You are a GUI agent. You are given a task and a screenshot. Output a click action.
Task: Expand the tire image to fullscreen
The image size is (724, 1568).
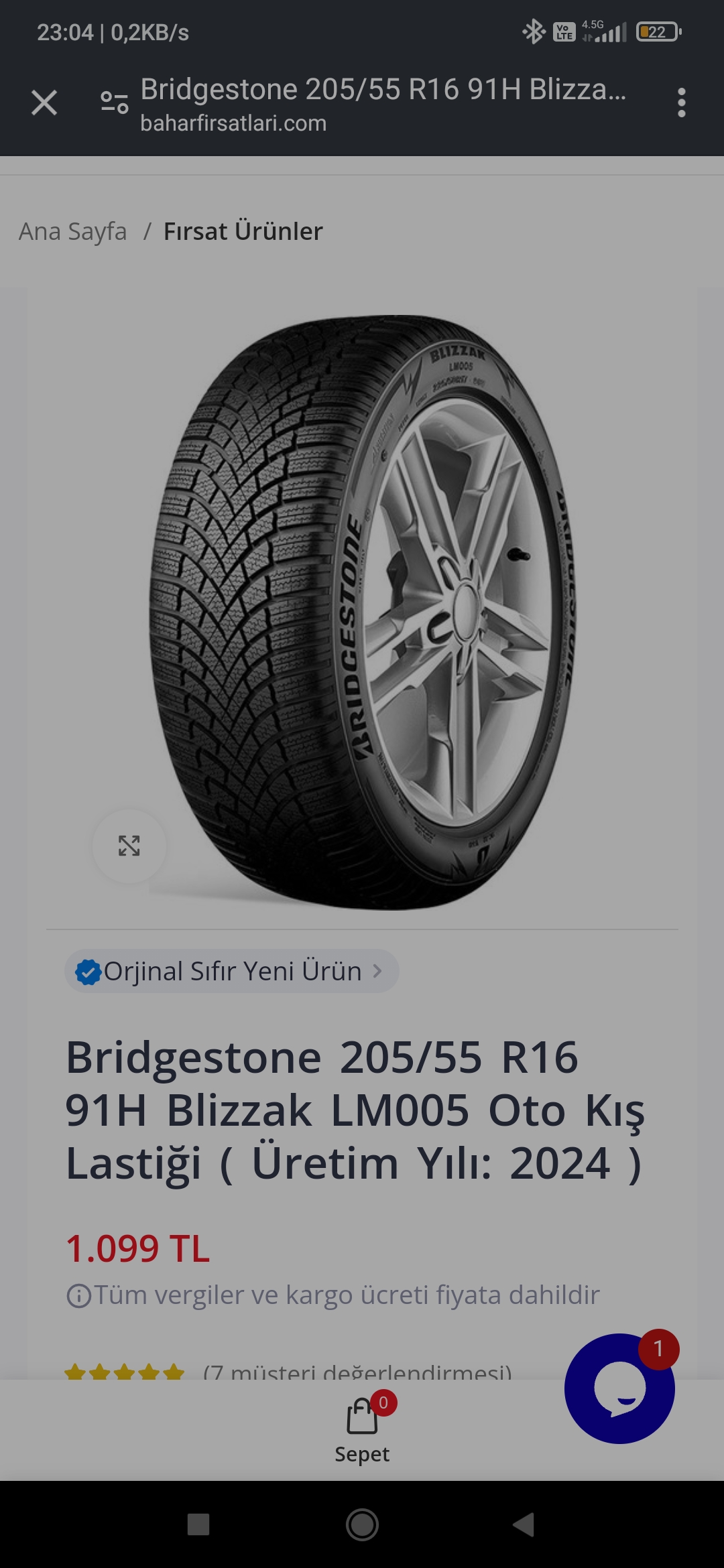(129, 846)
